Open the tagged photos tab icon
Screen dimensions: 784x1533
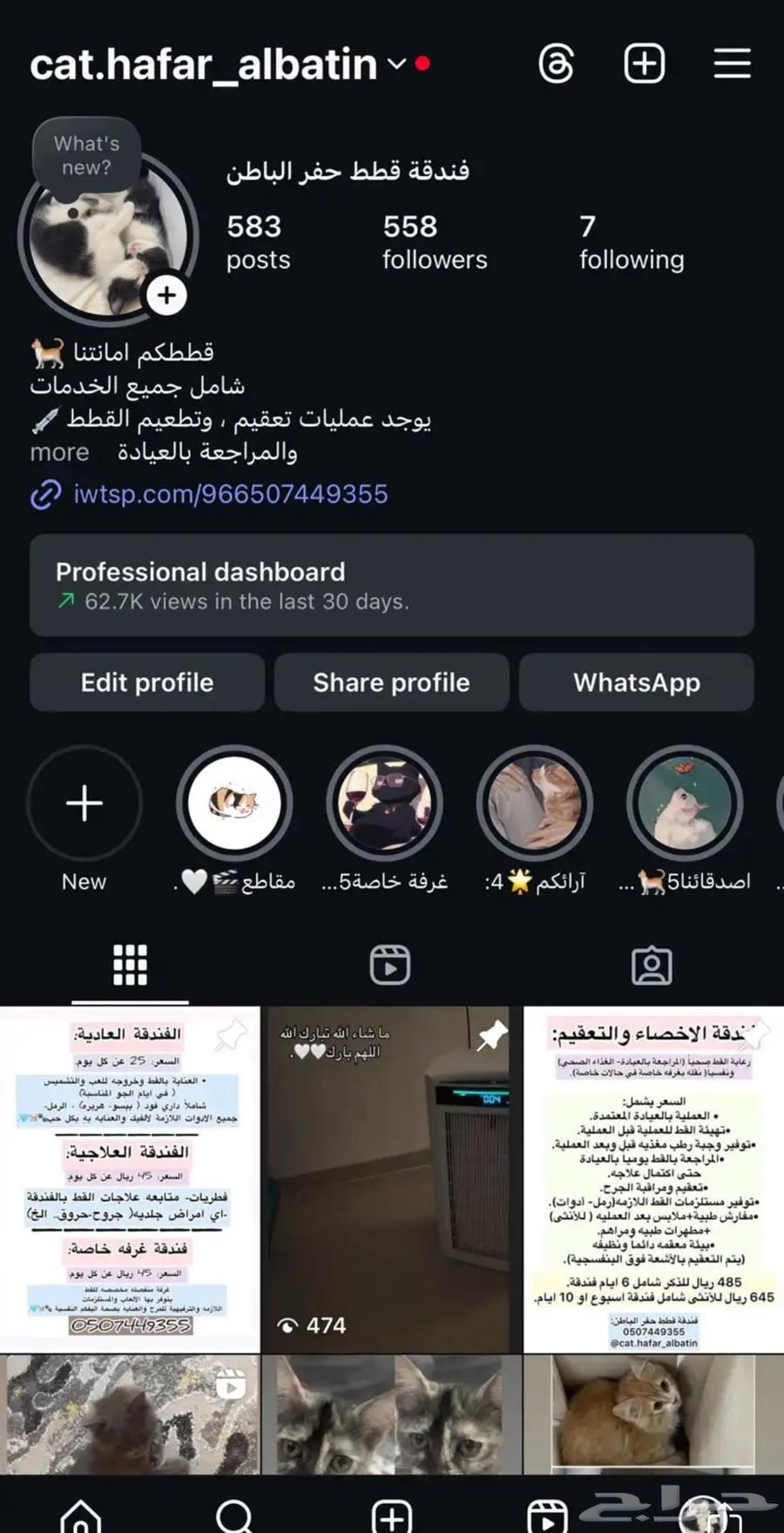[652, 965]
